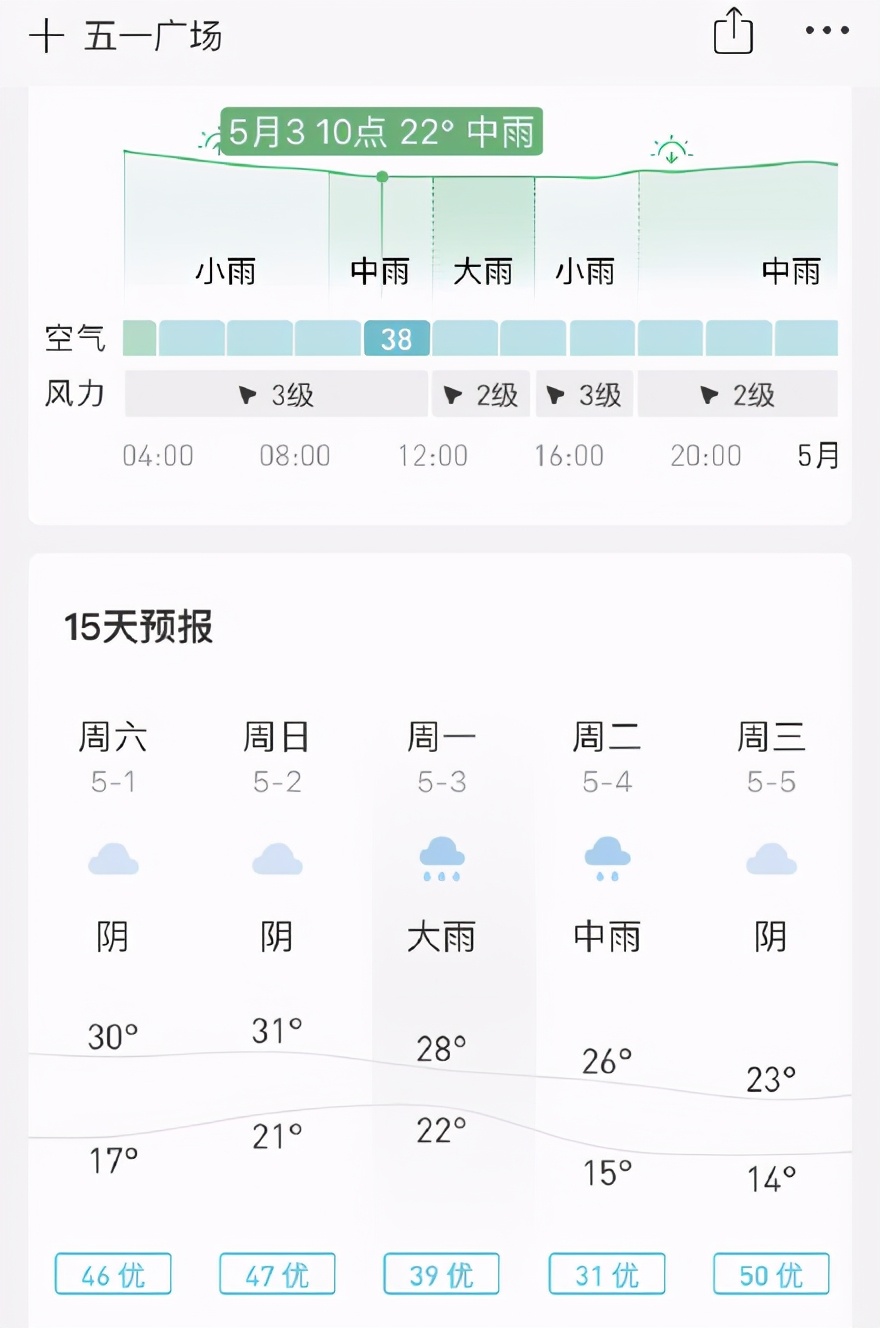Tap the 39 优 badge under Monday
Viewport: 880px width, 1328px height.
[441, 1274]
